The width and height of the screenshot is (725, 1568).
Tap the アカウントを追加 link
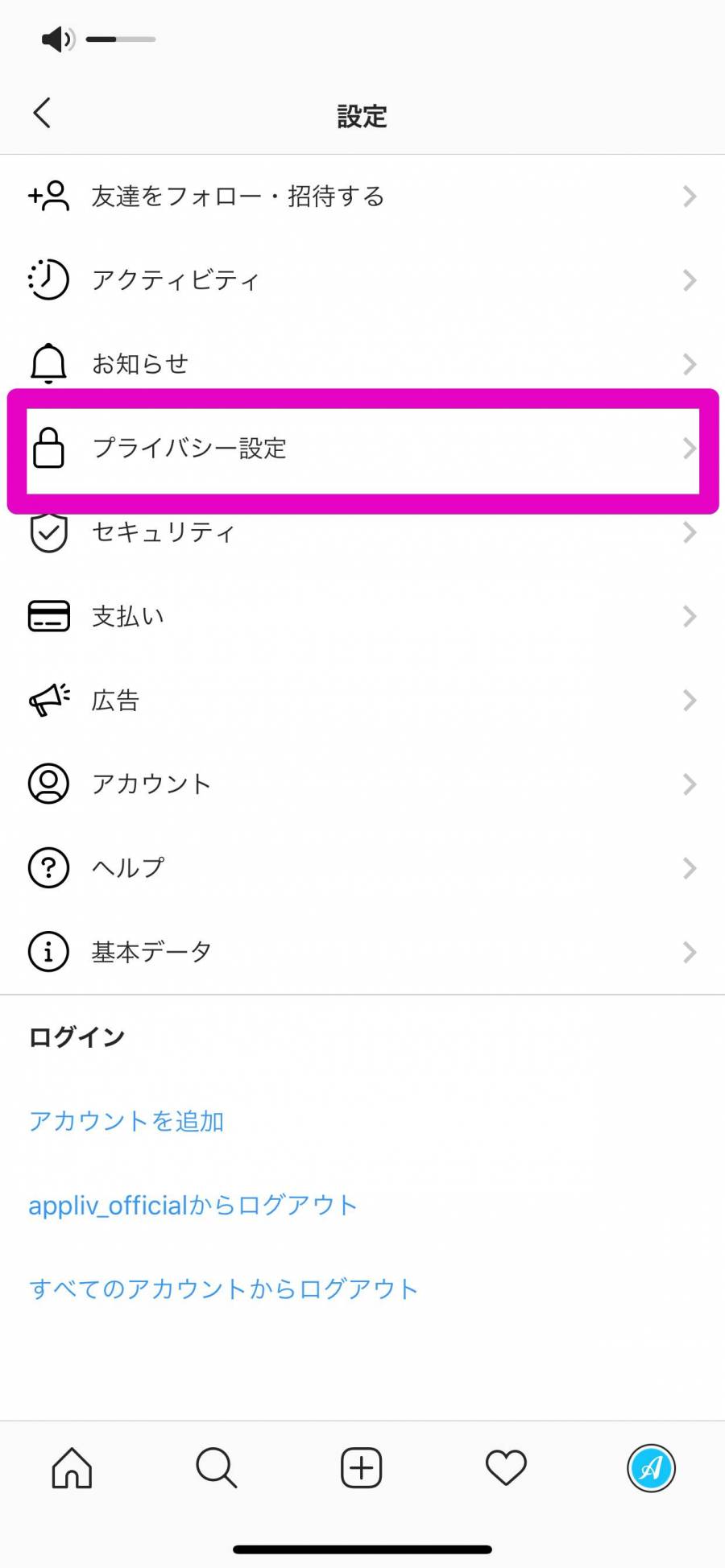pos(126,1121)
